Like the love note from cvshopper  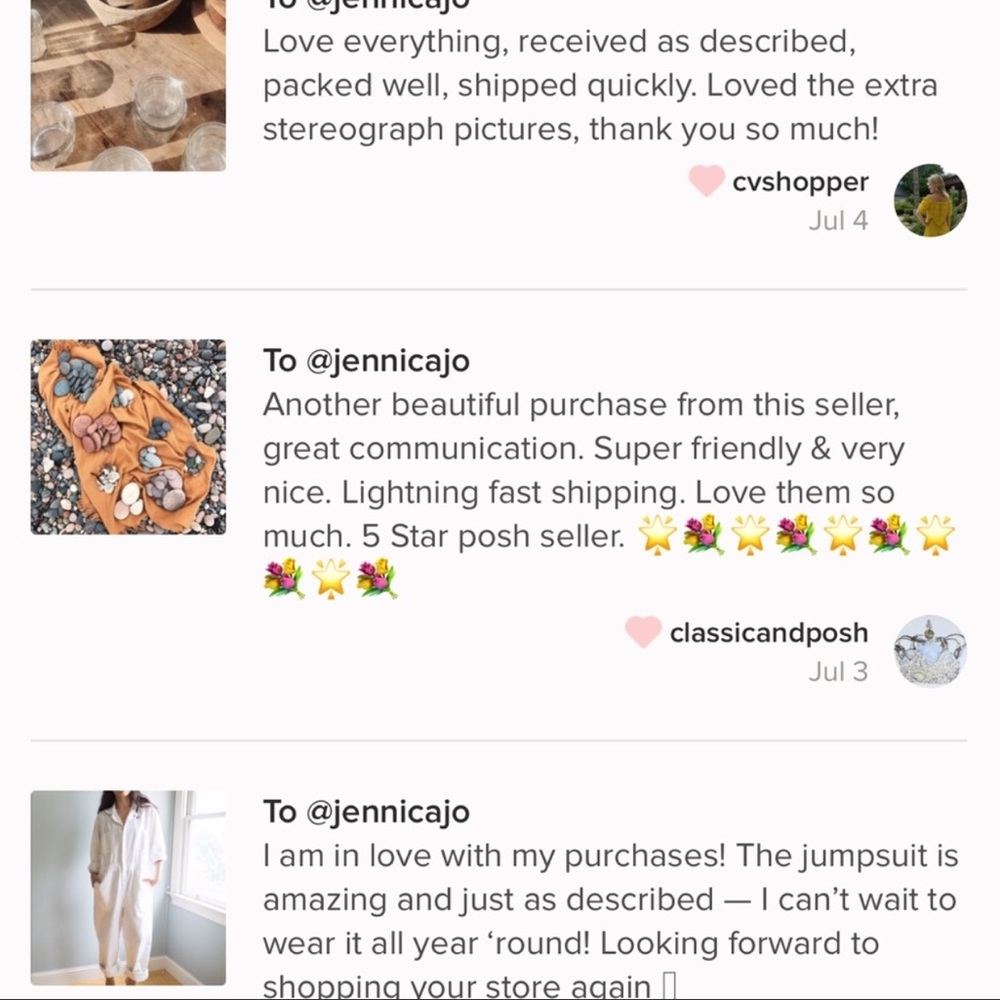[706, 182]
